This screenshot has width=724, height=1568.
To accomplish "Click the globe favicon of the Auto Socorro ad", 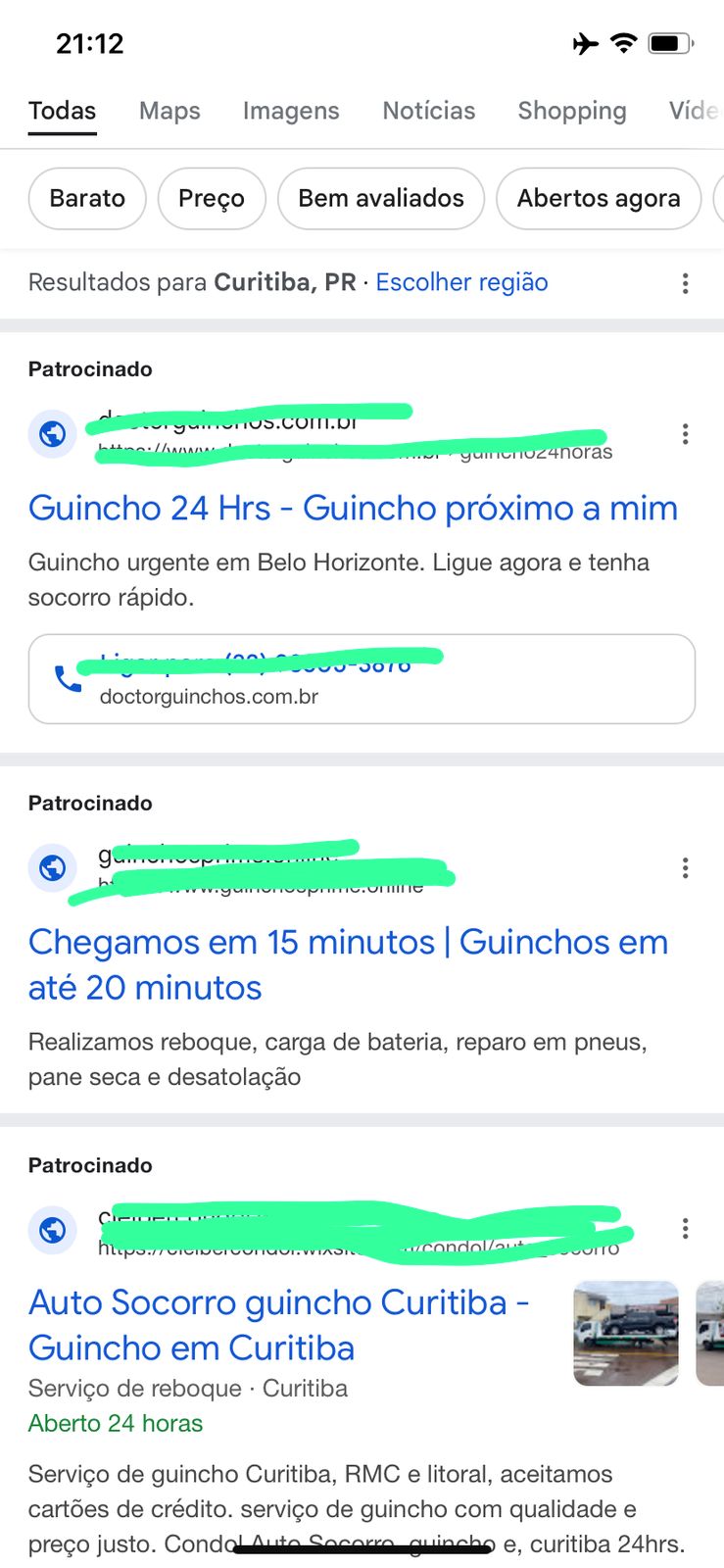I will pos(53,1230).
